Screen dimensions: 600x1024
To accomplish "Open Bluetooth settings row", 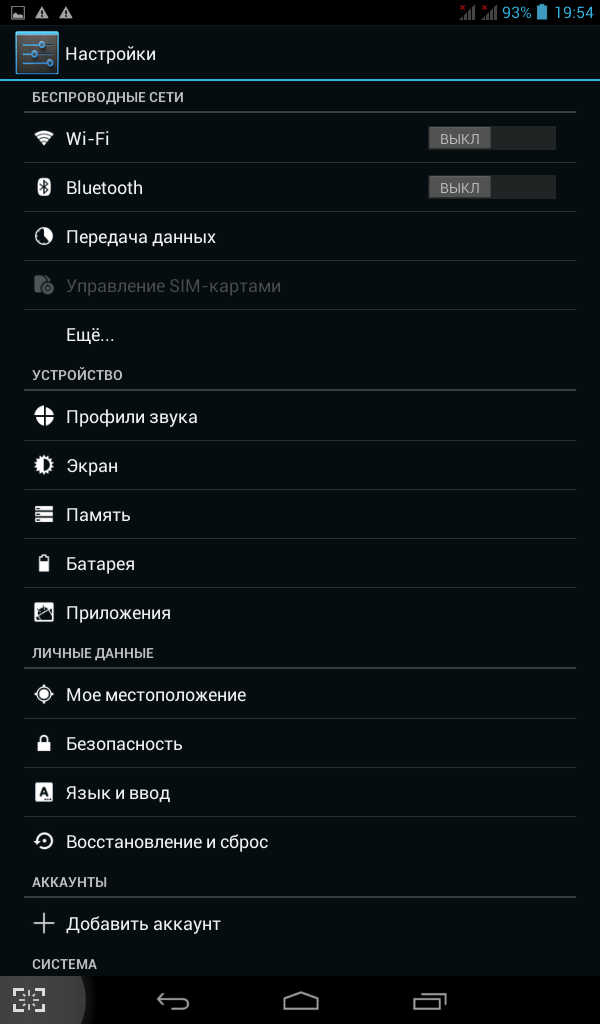I will (222, 187).
